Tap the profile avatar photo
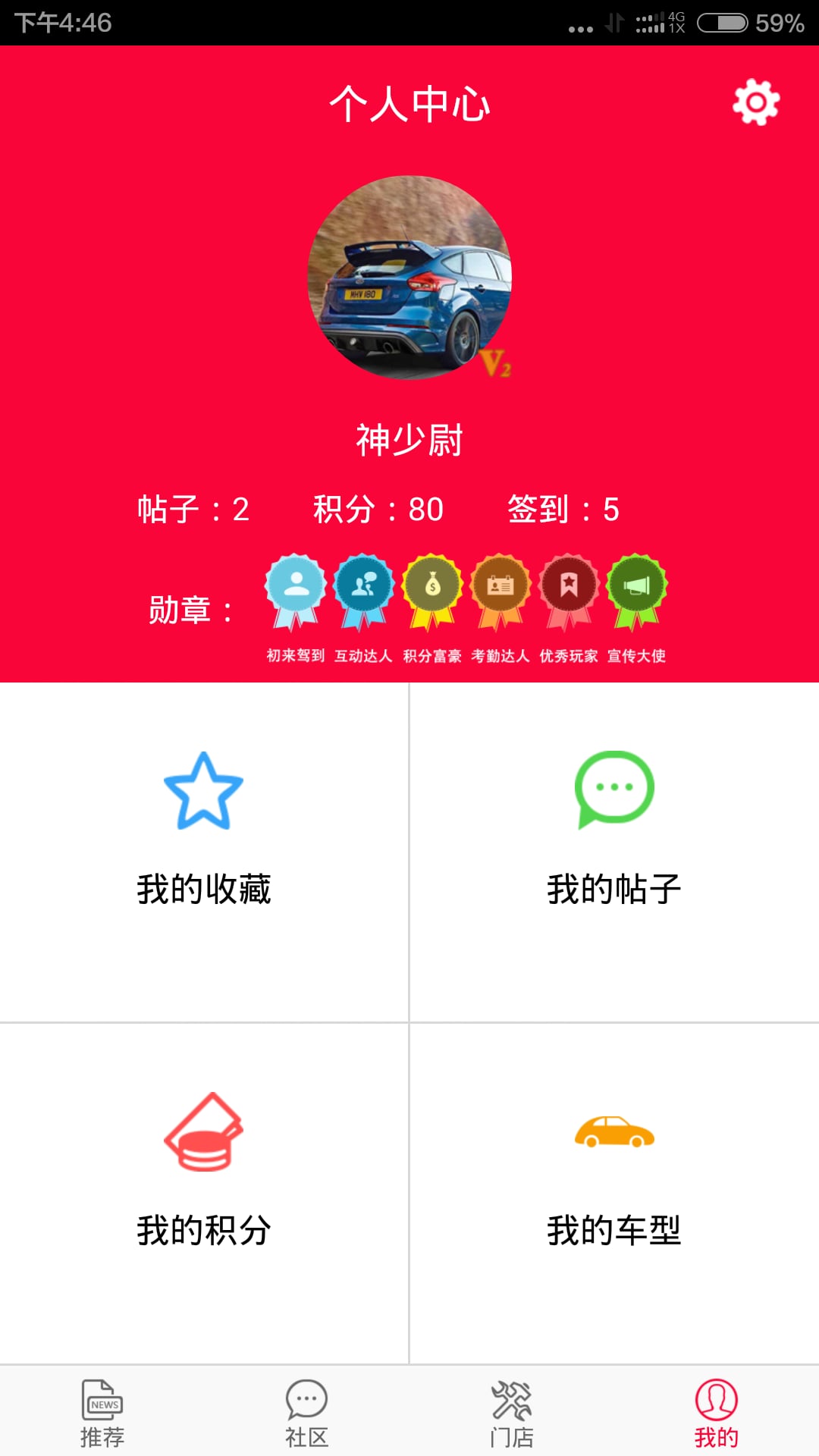 coord(409,278)
